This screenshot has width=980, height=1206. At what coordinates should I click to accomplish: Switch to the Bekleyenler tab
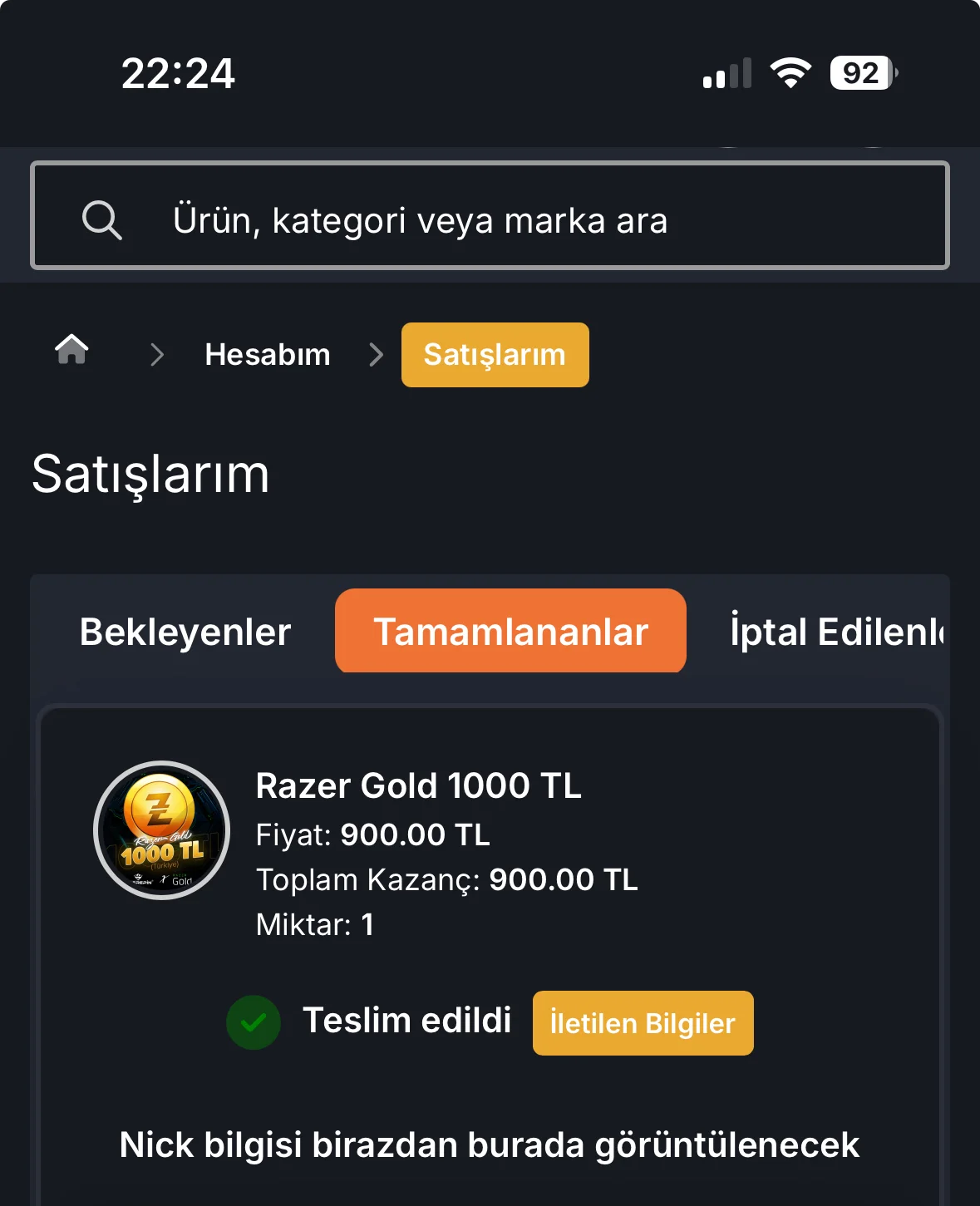point(185,632)
